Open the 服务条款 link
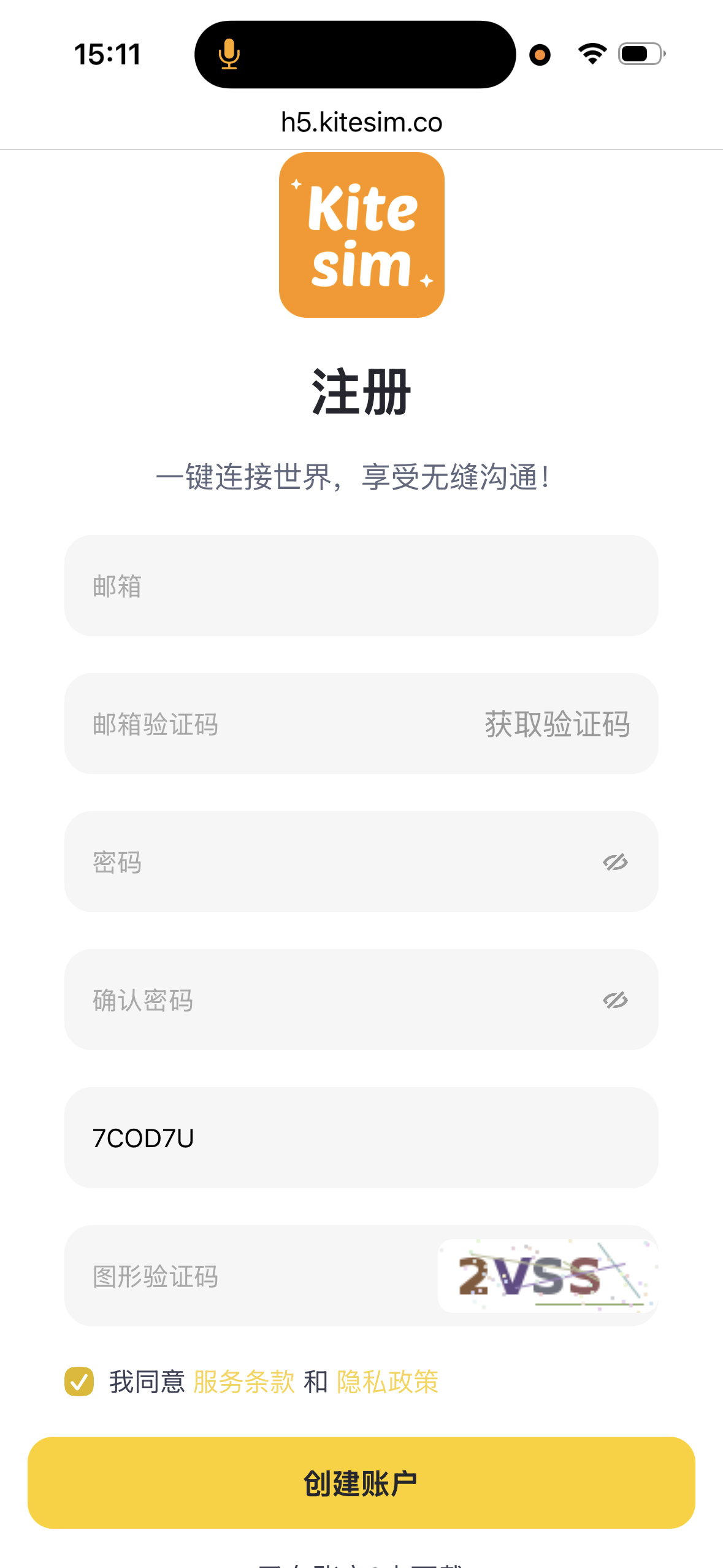Screen dimensions: 723x1568 [x=244, y=1382]
